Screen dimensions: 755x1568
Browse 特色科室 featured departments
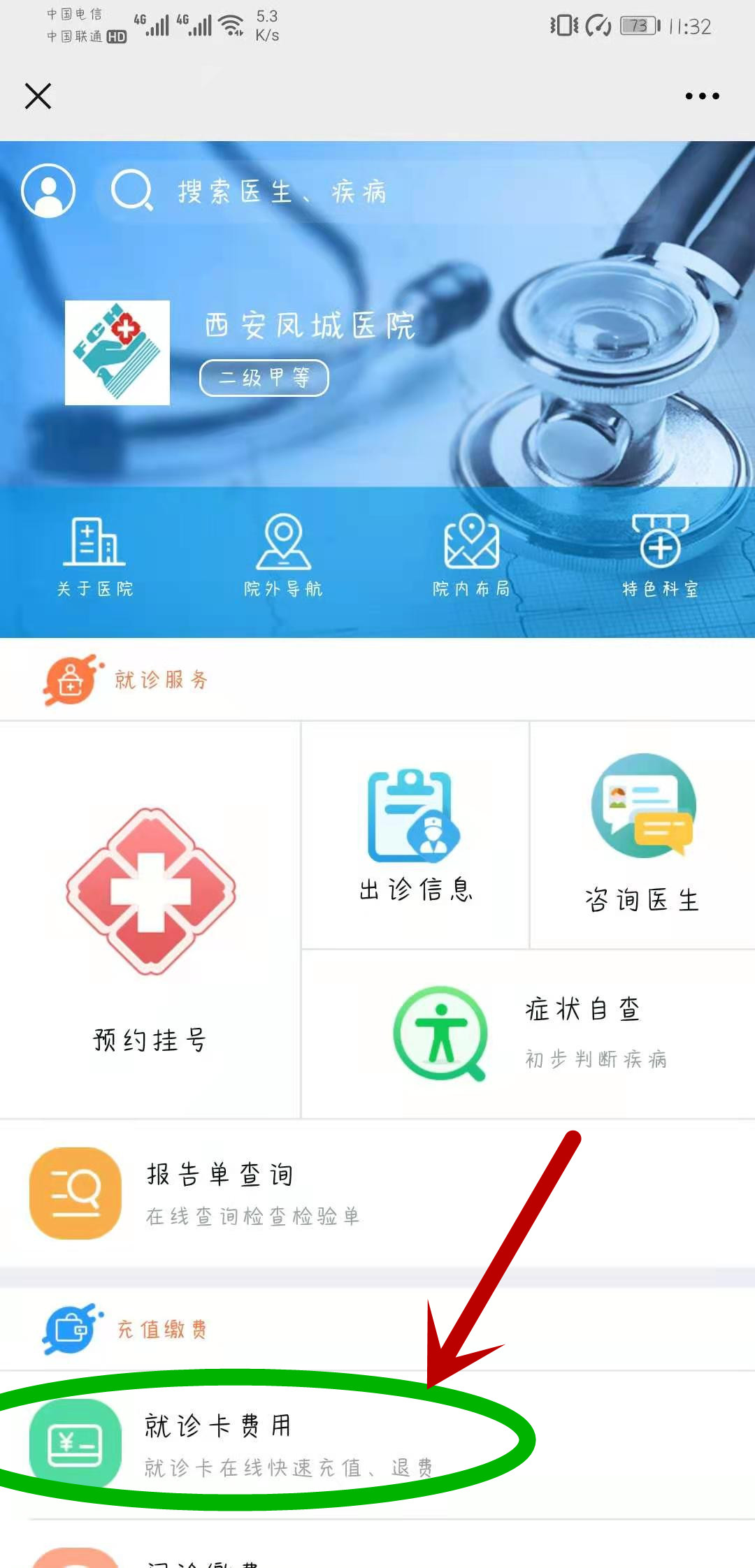pyautogui.click(x=660, y=557)
